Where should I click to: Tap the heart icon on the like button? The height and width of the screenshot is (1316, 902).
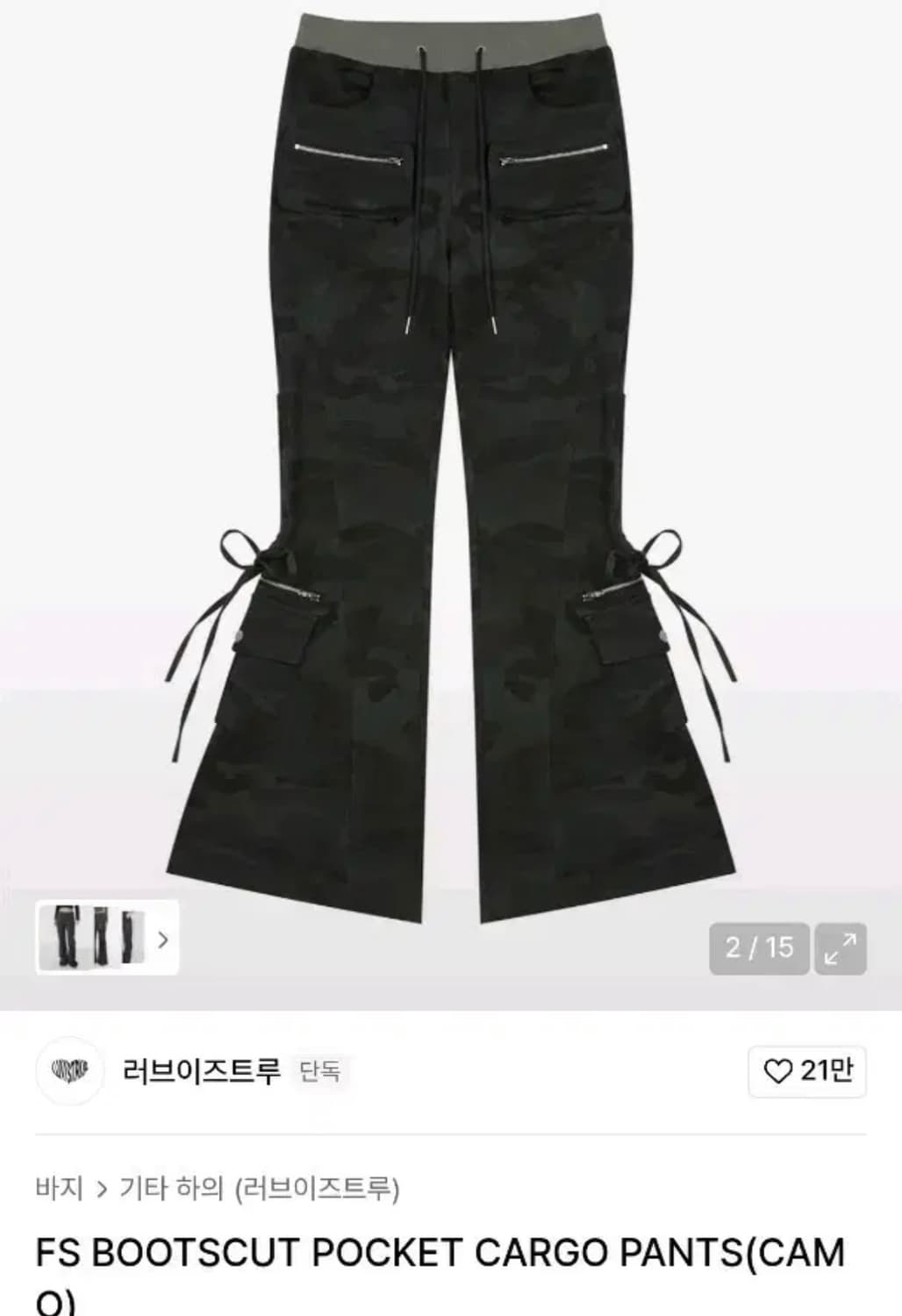tap(779, 1069)
